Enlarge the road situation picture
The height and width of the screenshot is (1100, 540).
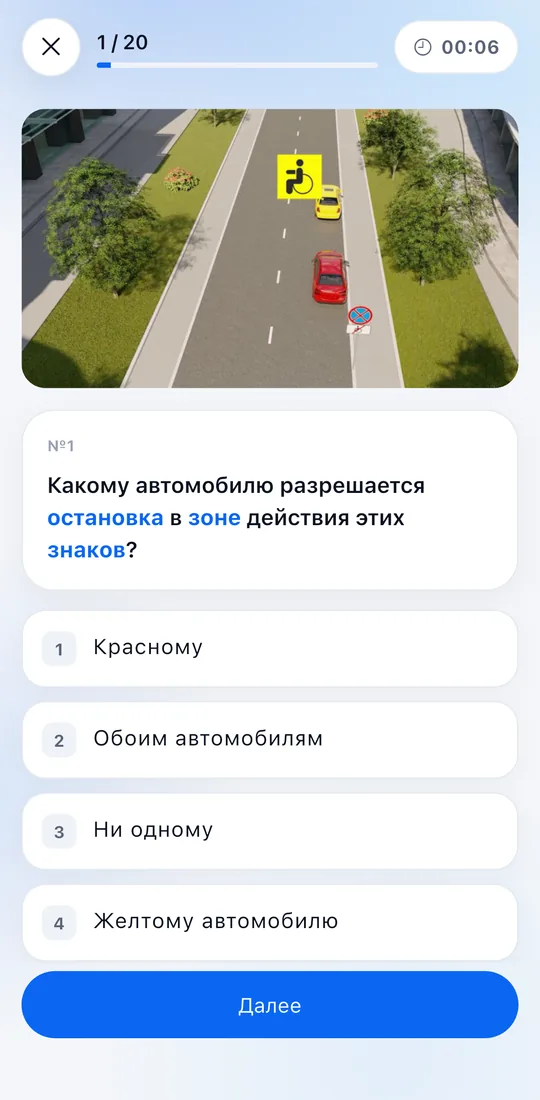270,248
